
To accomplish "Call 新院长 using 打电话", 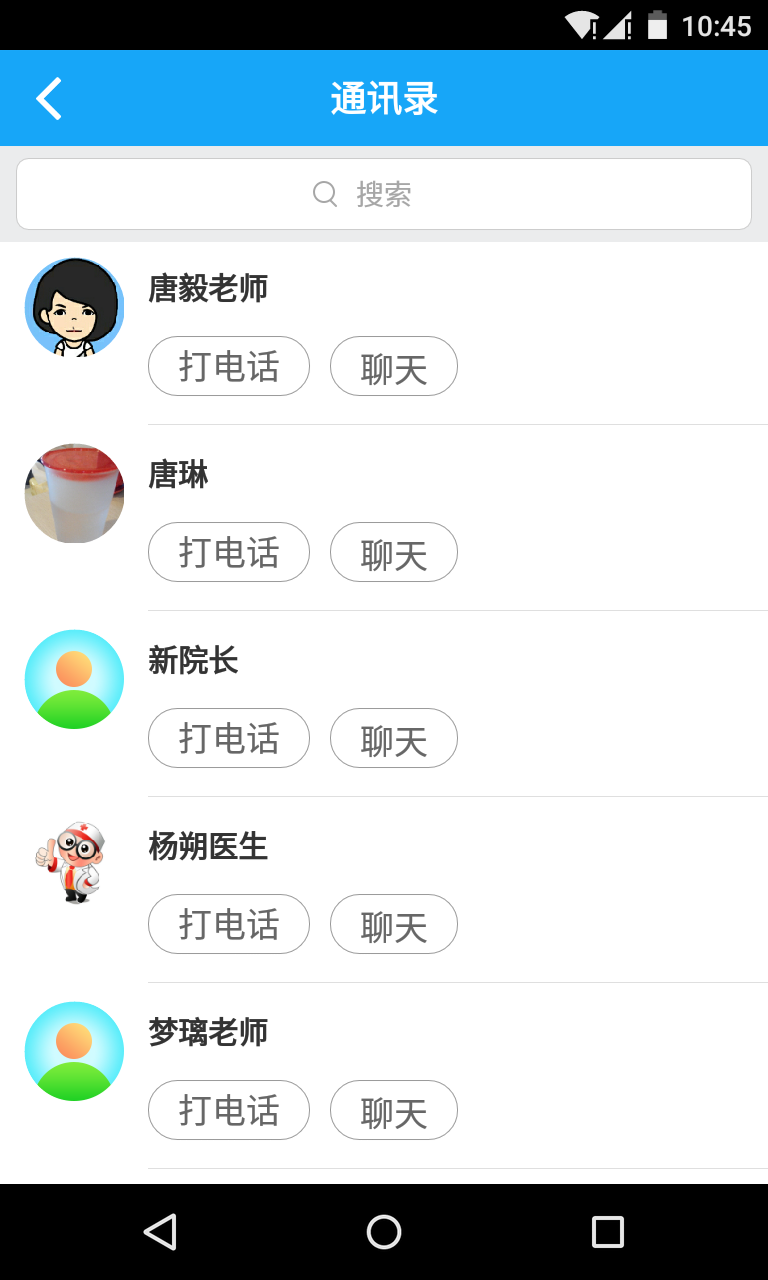I will (x=229, y=738).
